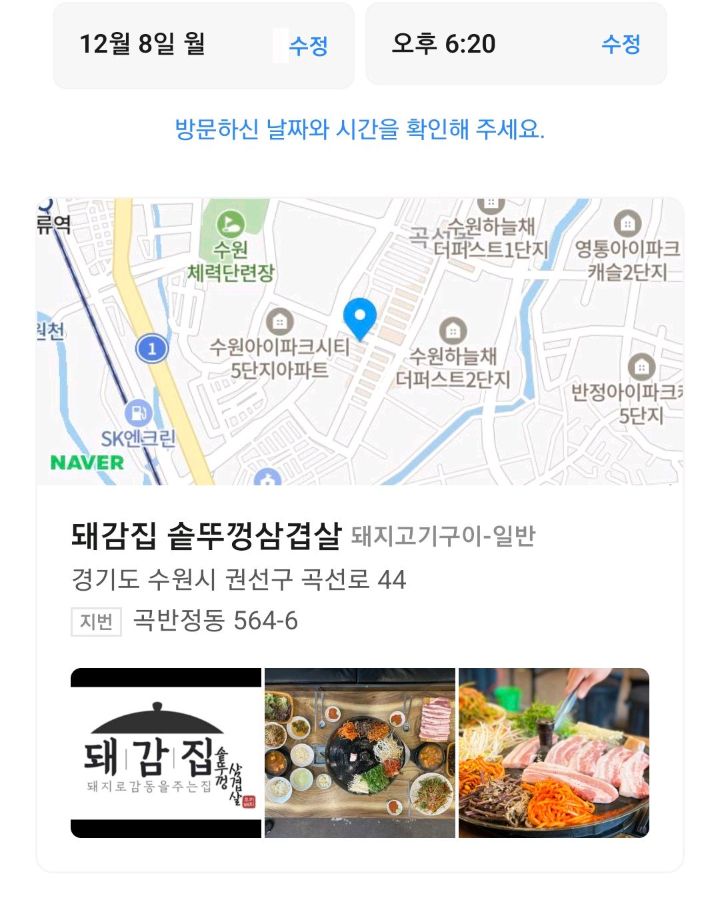Click the blue map pin marker

(x=360, y=318)
